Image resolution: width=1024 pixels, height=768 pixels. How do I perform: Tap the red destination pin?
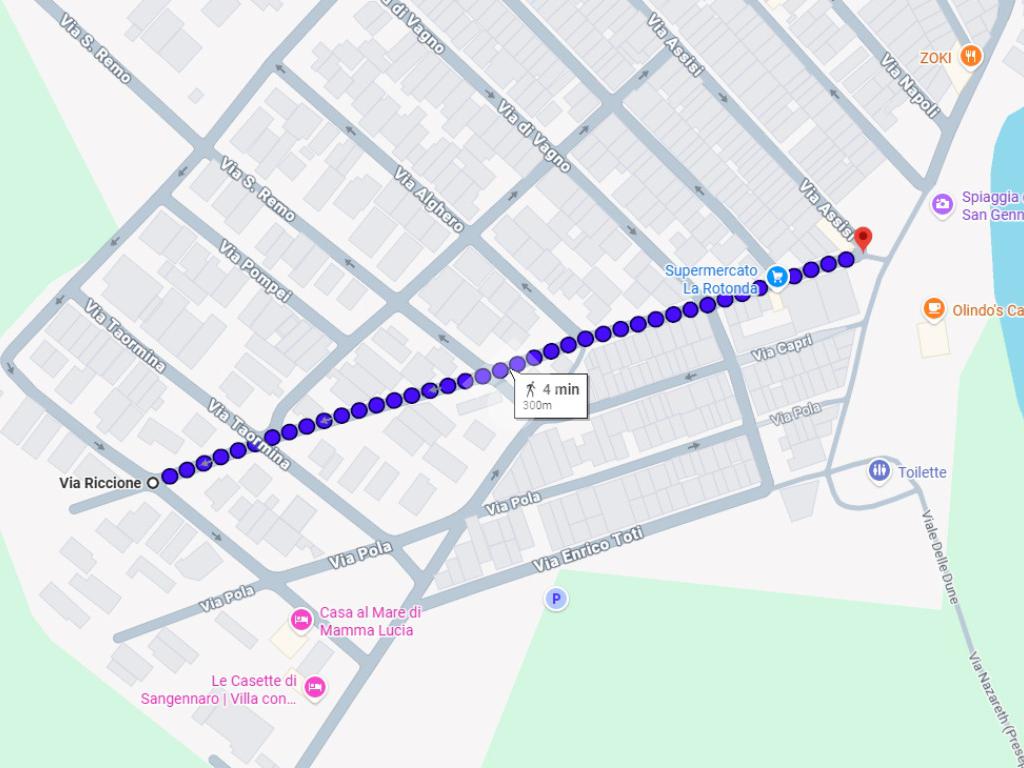tap(864, 238)
